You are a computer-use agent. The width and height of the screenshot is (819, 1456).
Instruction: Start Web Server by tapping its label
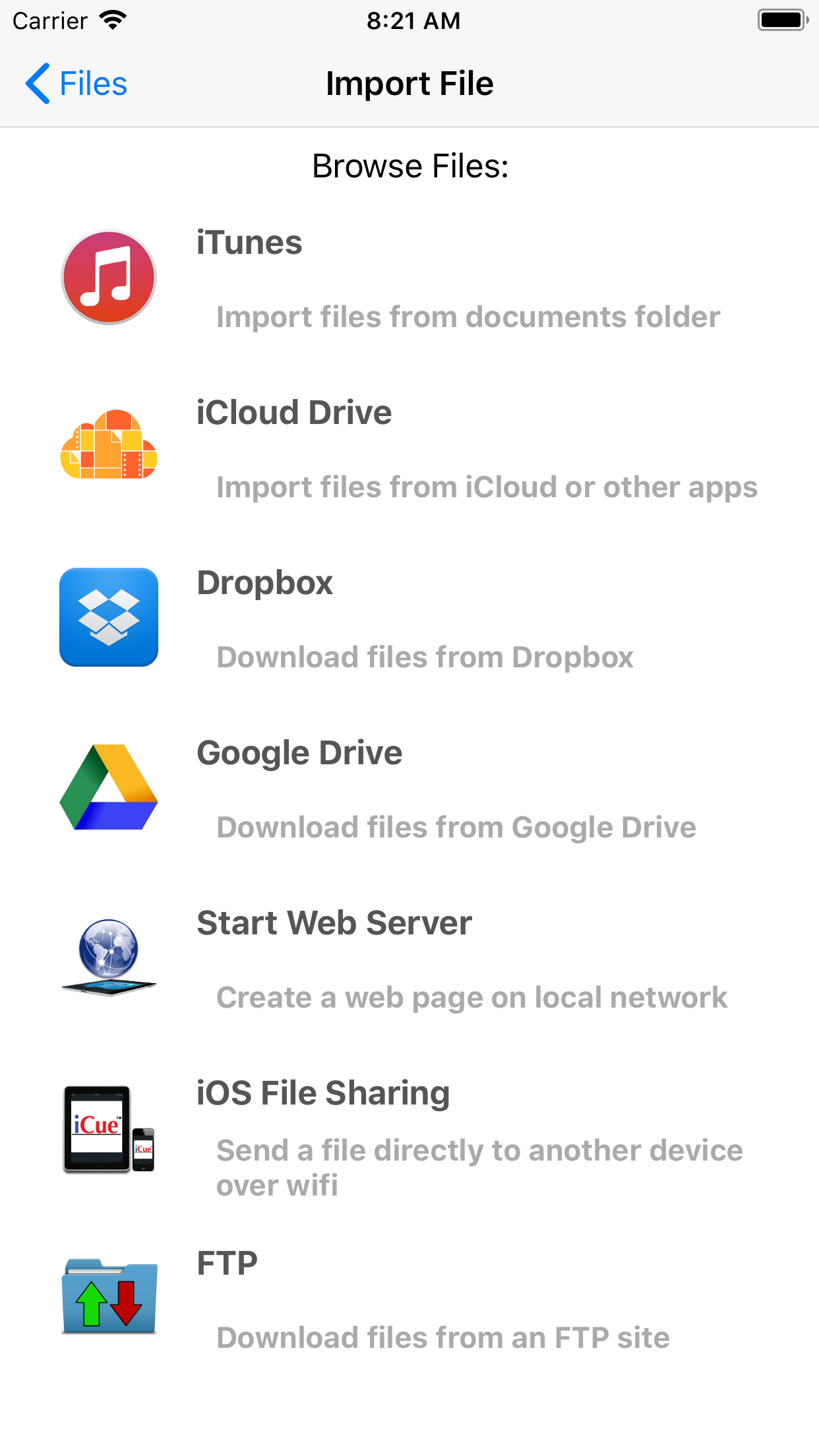click(334, 923)
